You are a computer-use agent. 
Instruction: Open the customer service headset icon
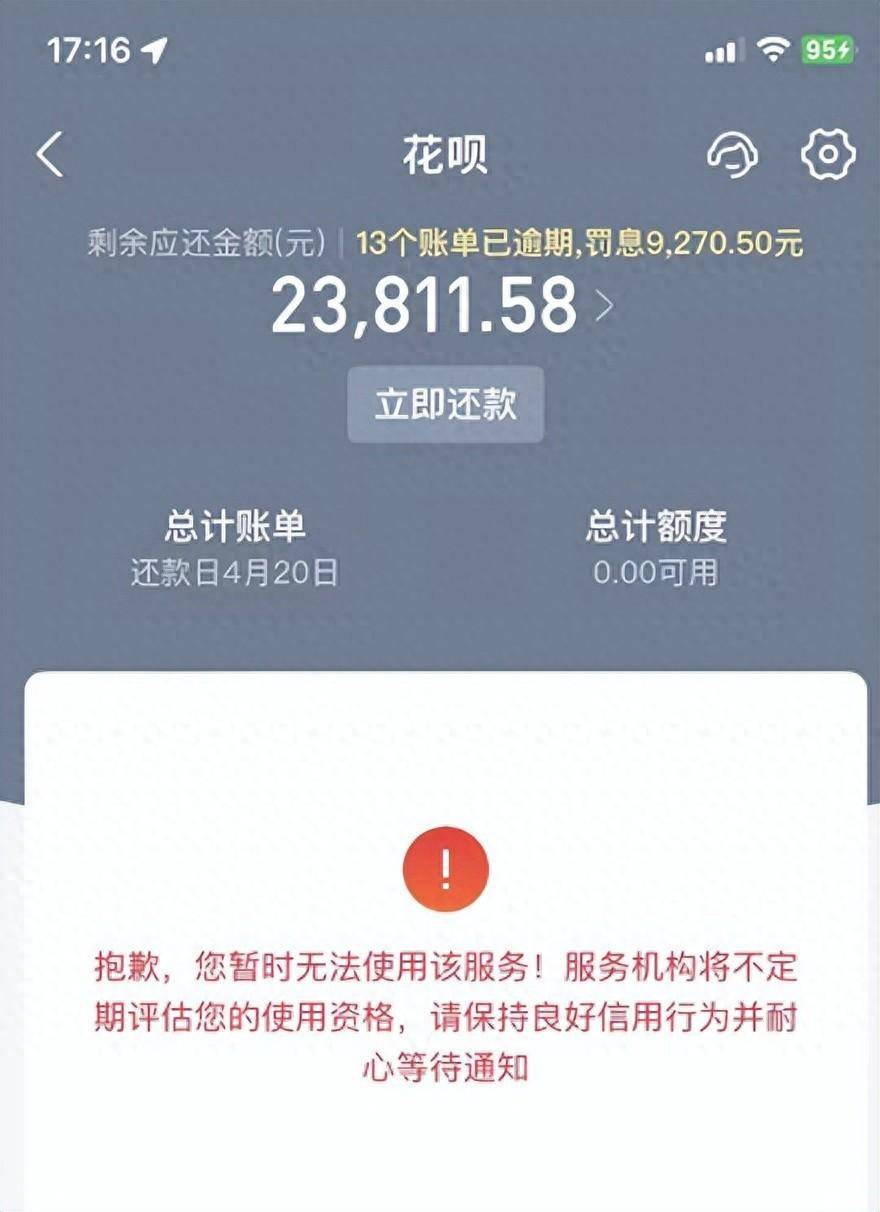(x=733, y=157)
